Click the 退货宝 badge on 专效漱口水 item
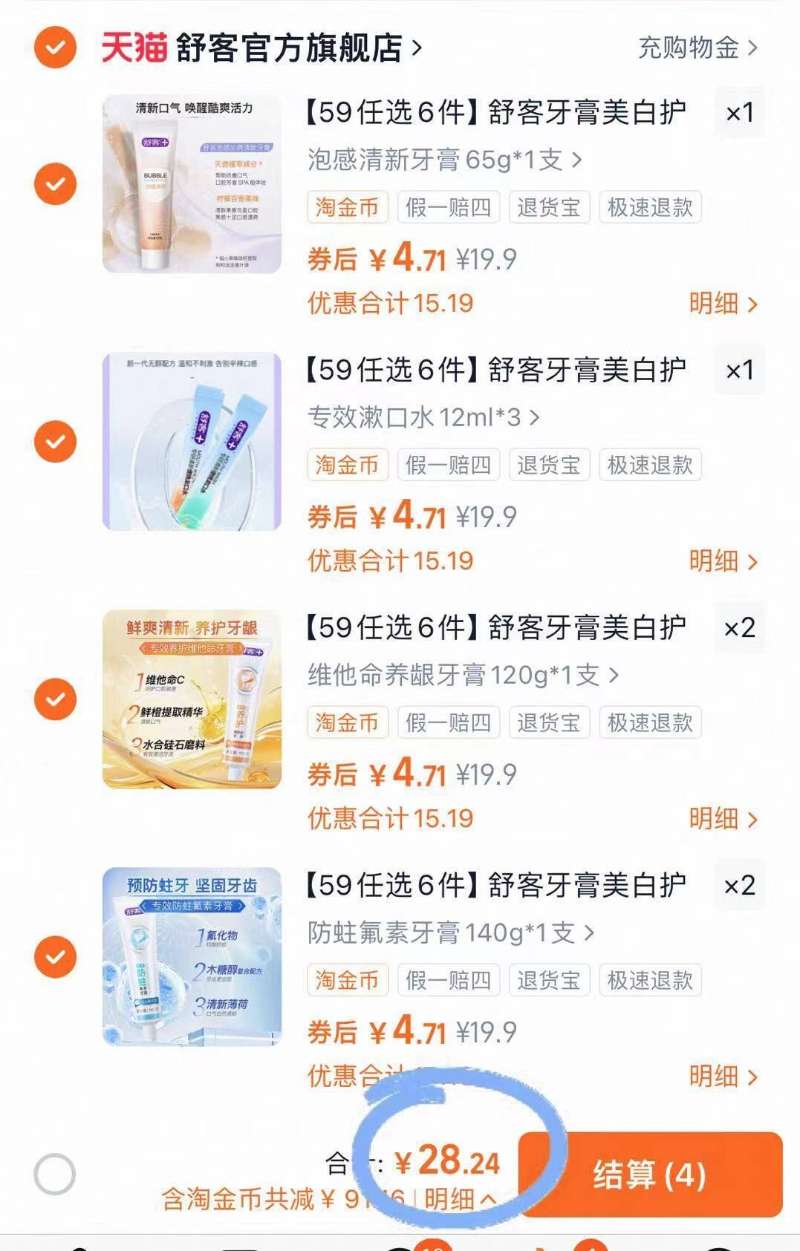 click(549, 465)
